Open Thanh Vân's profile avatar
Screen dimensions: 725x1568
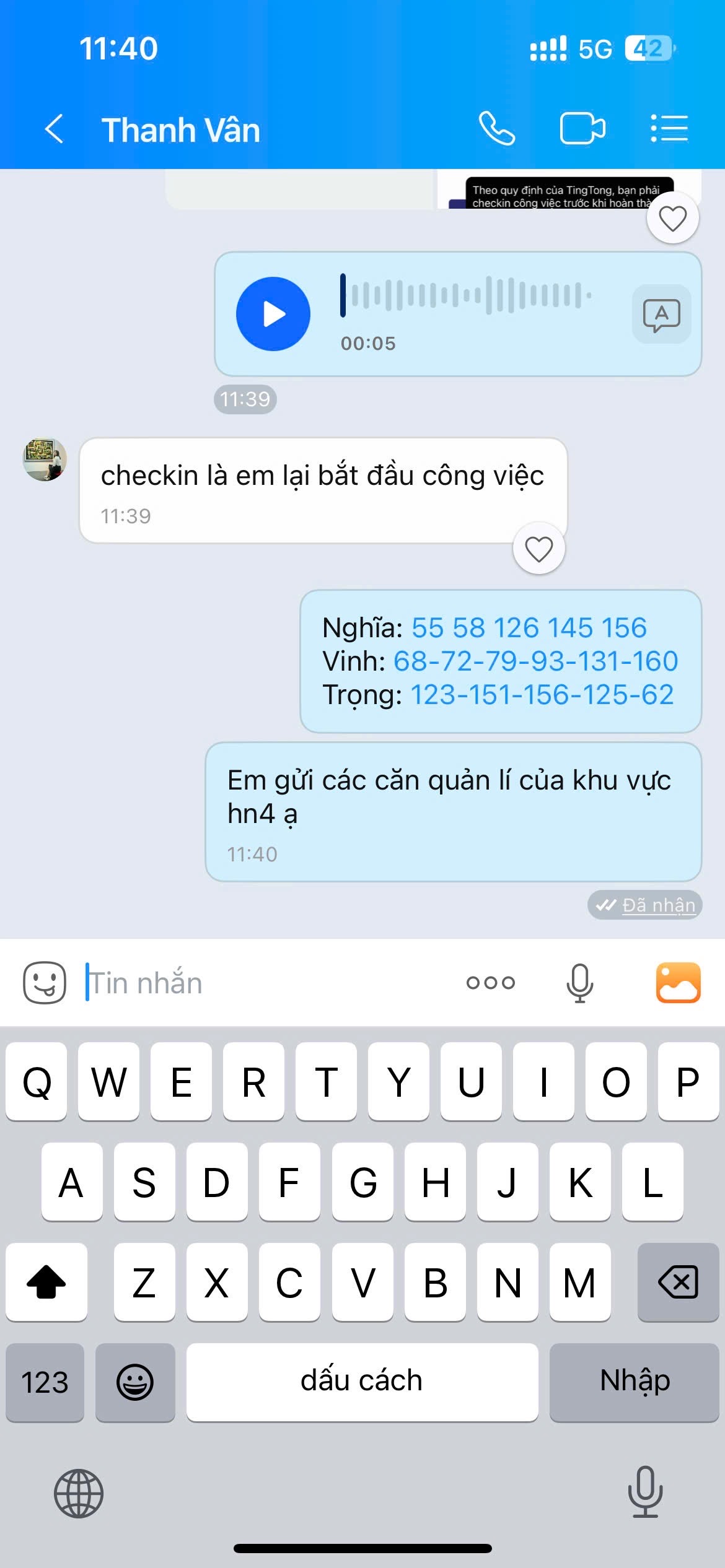[x=45, y=460]
